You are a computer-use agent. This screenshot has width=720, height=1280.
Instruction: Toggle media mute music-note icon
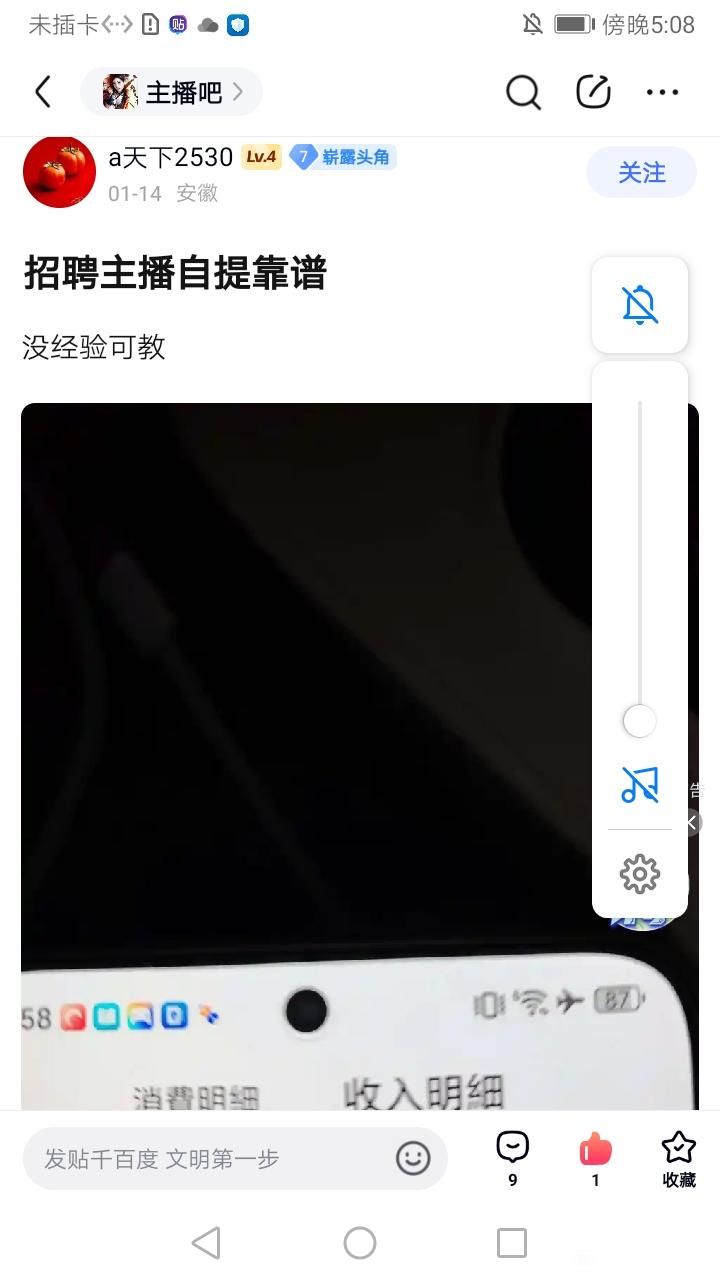pos(640,785)
